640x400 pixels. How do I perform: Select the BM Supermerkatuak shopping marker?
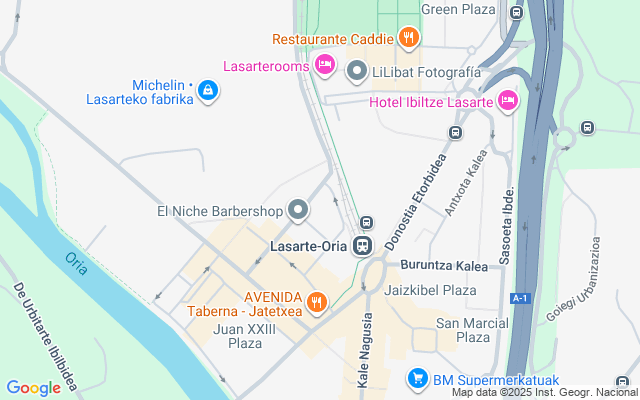point(417,379)
